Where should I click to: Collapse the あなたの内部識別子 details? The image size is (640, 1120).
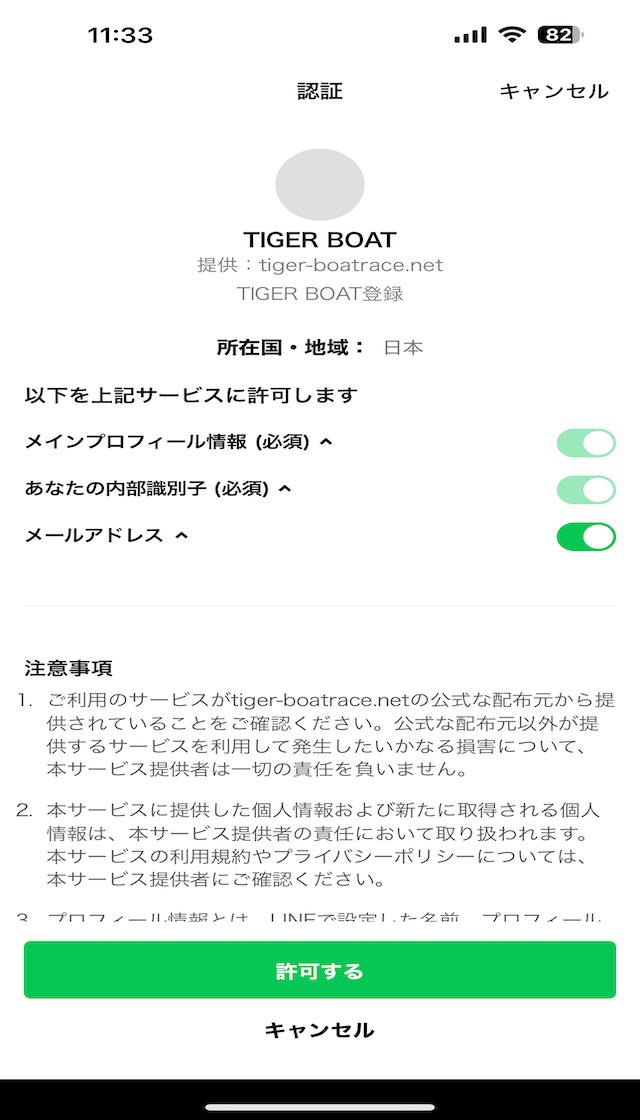(x=284, y=489)
